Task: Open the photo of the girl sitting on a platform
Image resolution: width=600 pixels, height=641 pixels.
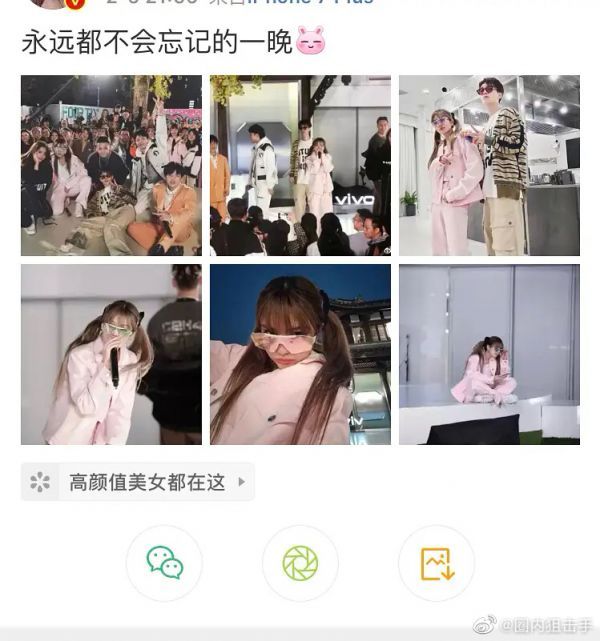Action: (x=489, y=354)
